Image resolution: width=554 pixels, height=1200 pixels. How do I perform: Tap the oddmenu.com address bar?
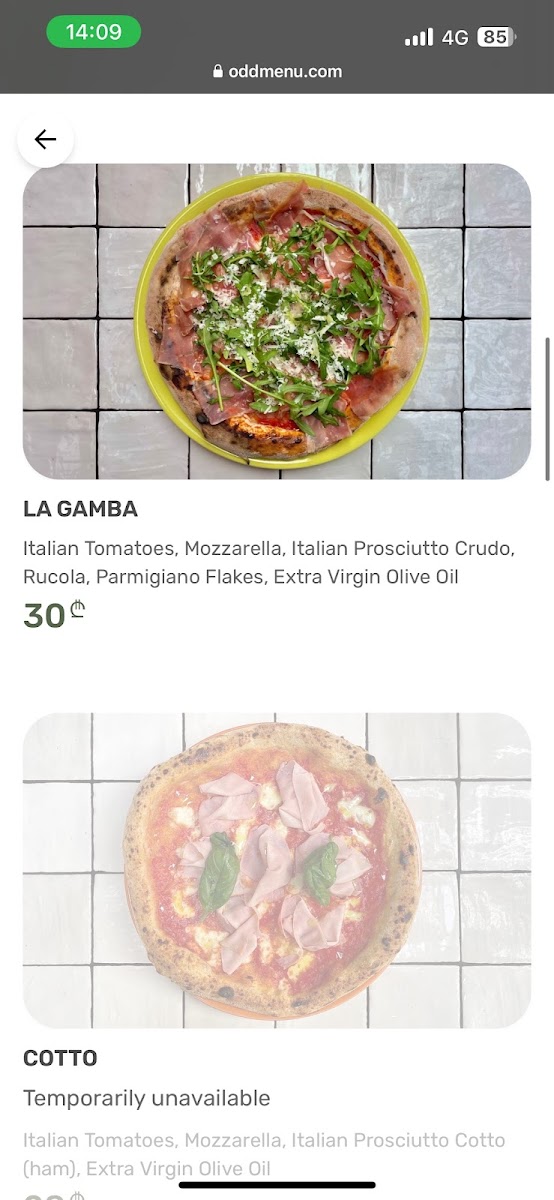(x=277, y=71)
